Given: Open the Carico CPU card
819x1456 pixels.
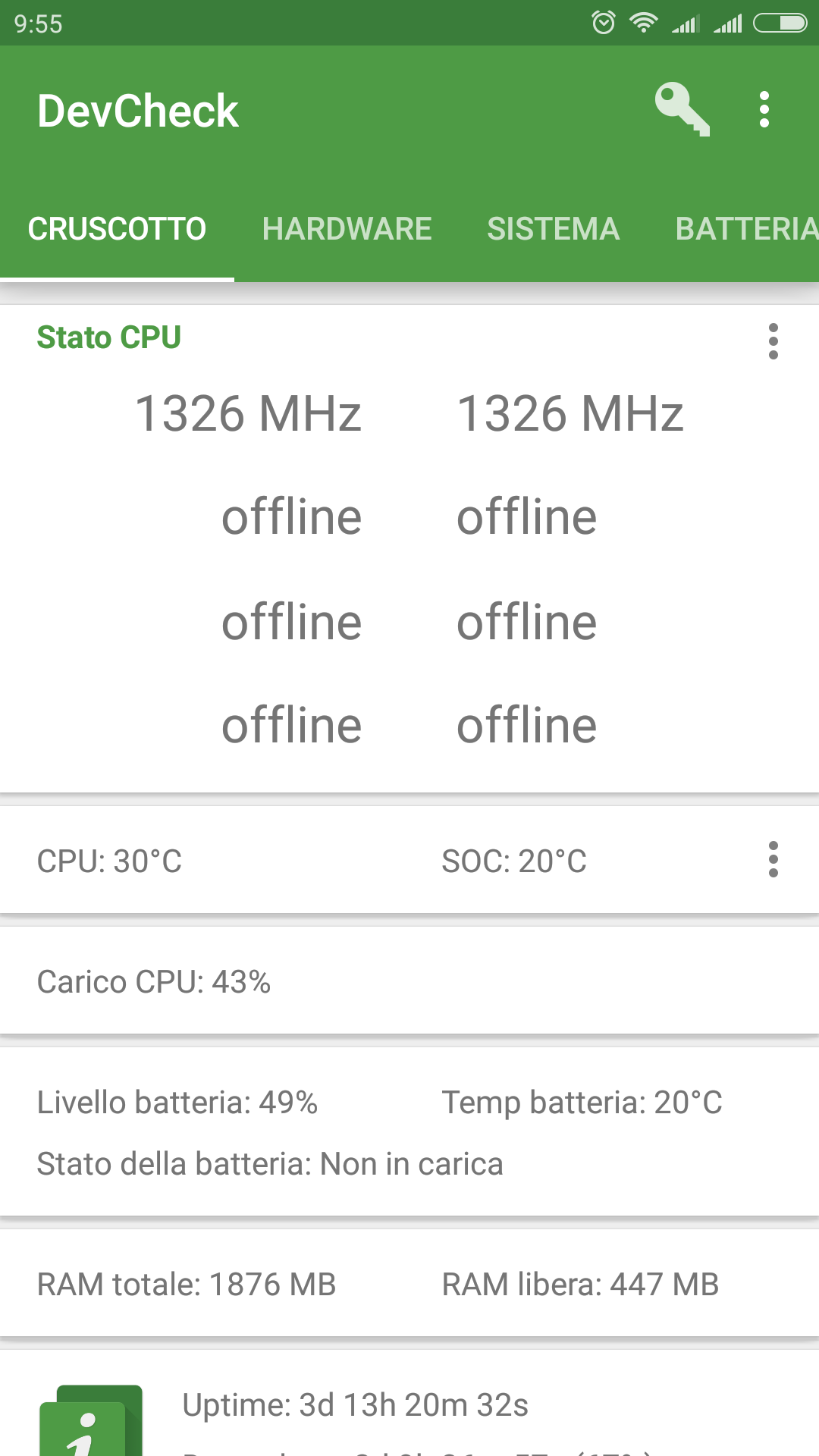Looking at the screenshot, I should [409, 981].
